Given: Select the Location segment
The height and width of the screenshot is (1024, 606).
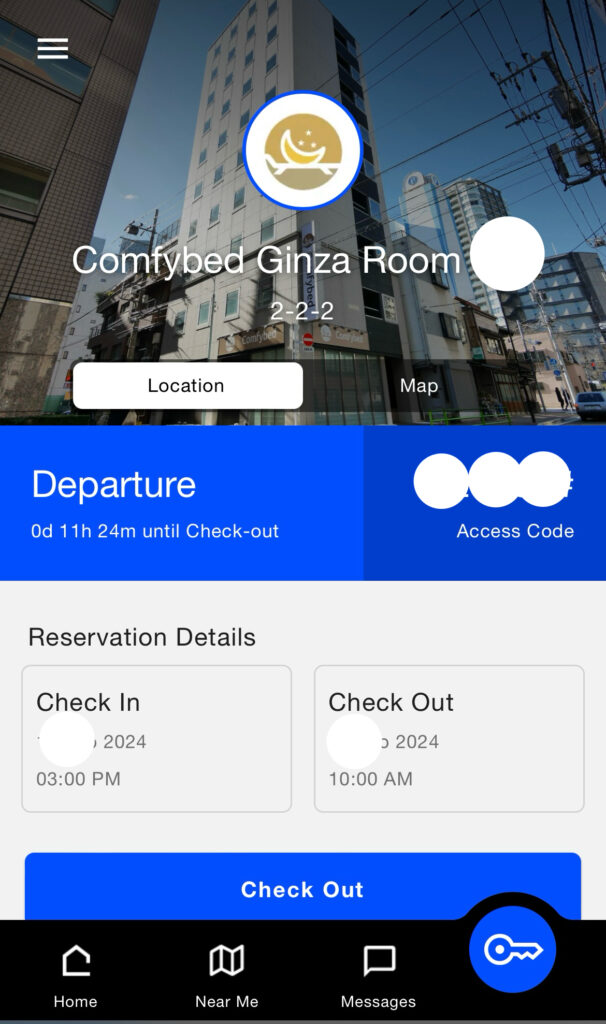Looking at the screenshot, I should click(187, 385).
